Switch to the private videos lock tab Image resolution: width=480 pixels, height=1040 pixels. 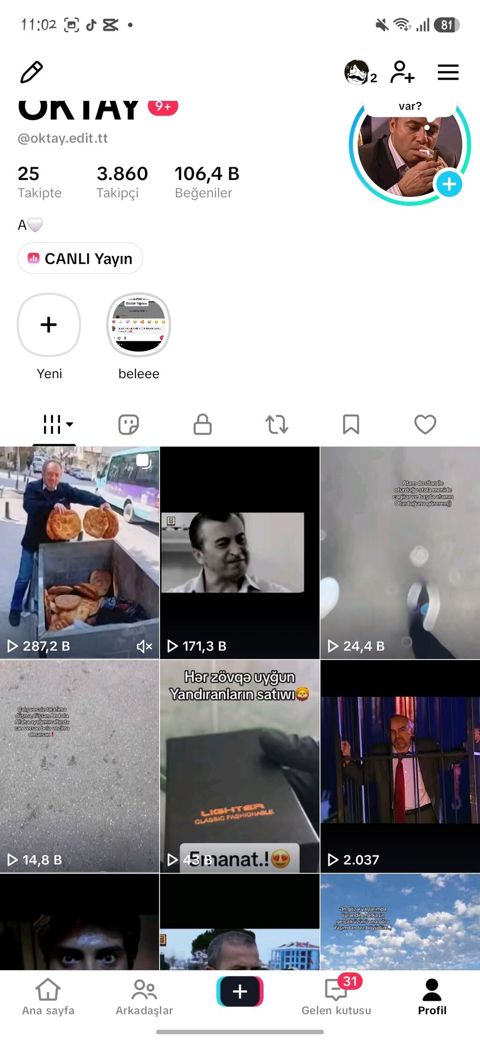click(202, 424)
